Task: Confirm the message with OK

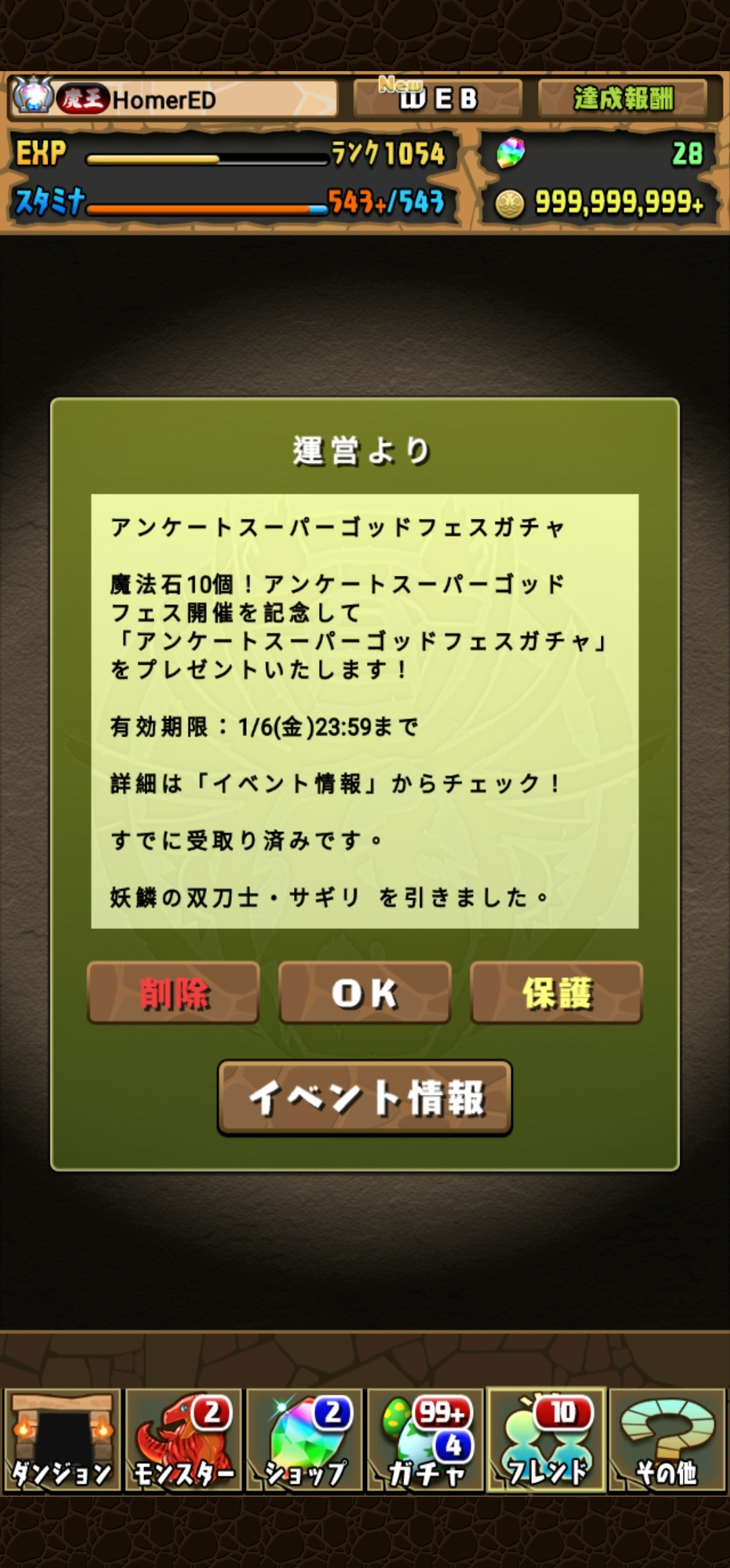Action: 364,992
